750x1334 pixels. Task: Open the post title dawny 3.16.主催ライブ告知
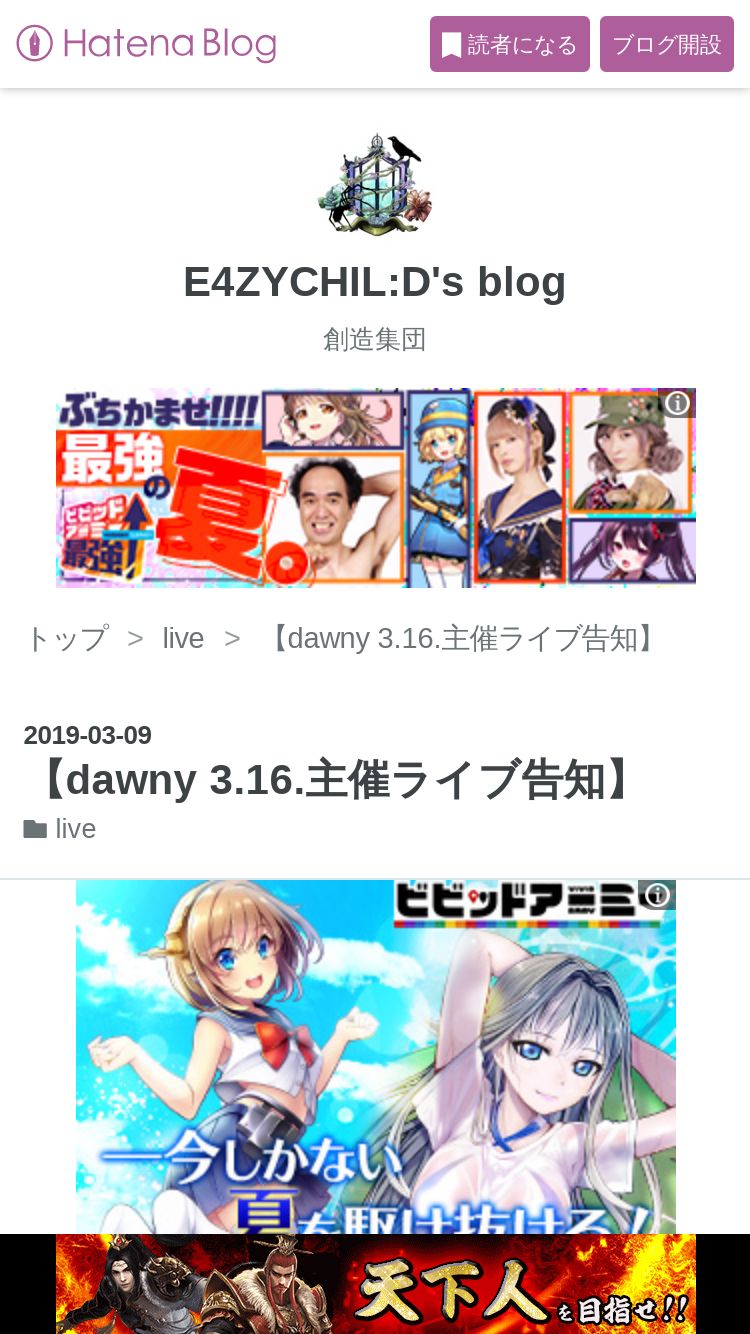[335, 780]
